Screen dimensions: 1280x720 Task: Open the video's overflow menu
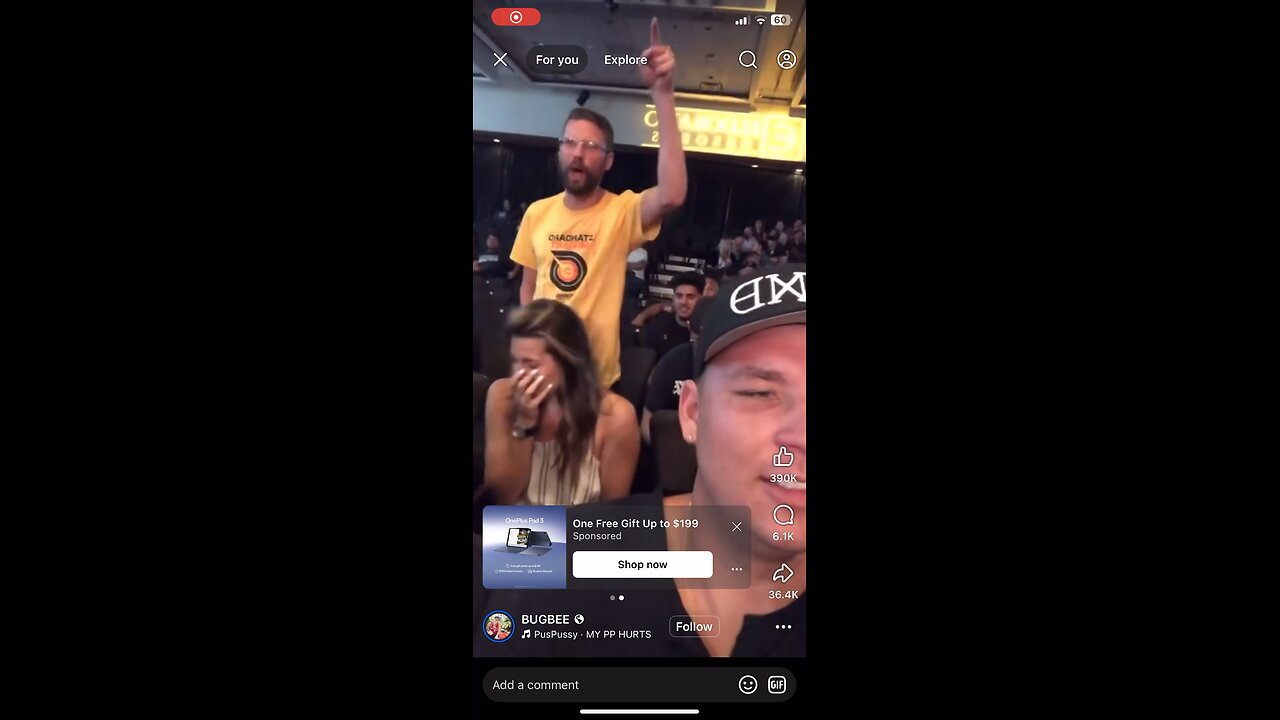[x=783, y=627]
